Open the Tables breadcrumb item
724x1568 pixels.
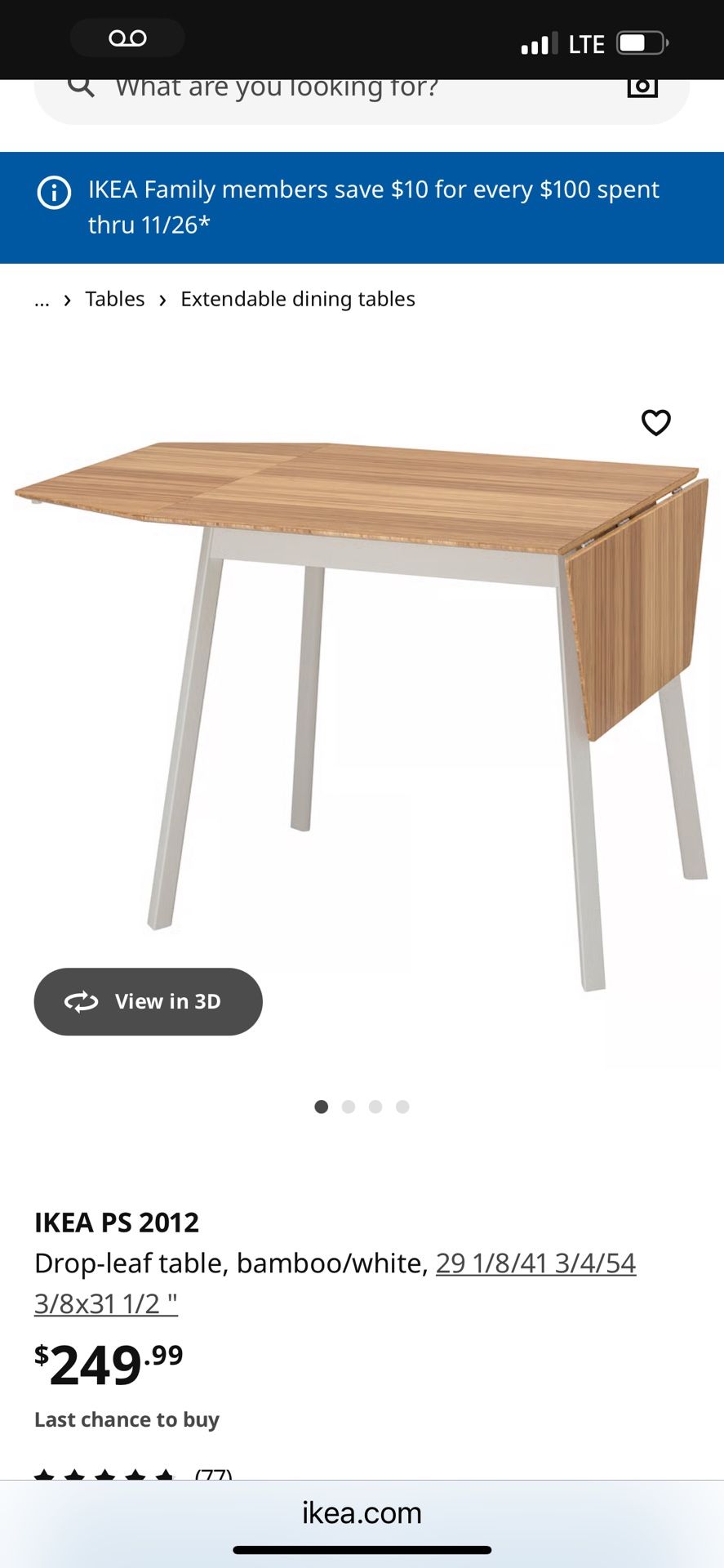coord(114,299)
